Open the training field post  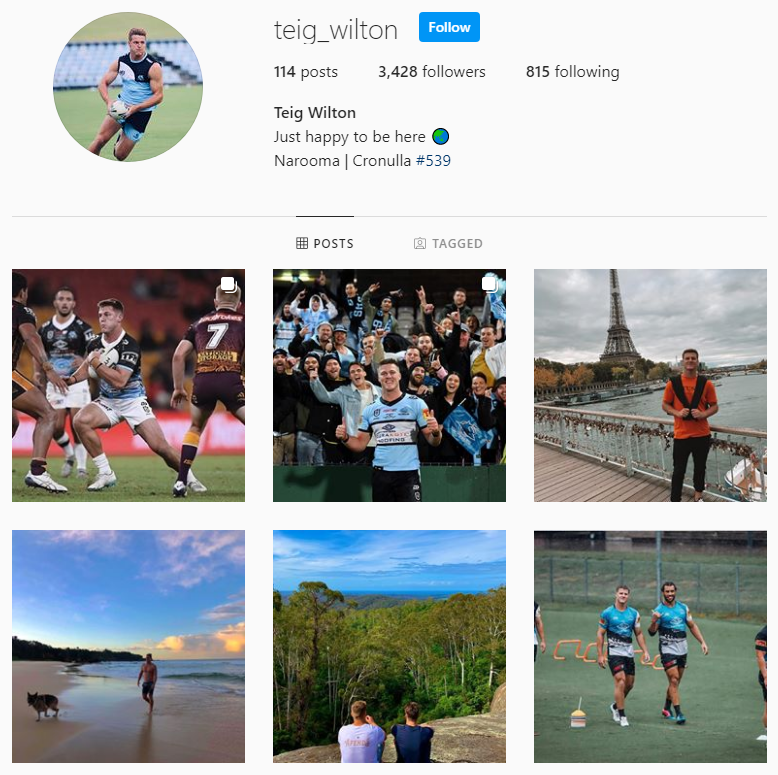pyautogui.click(x=650, y=646)
